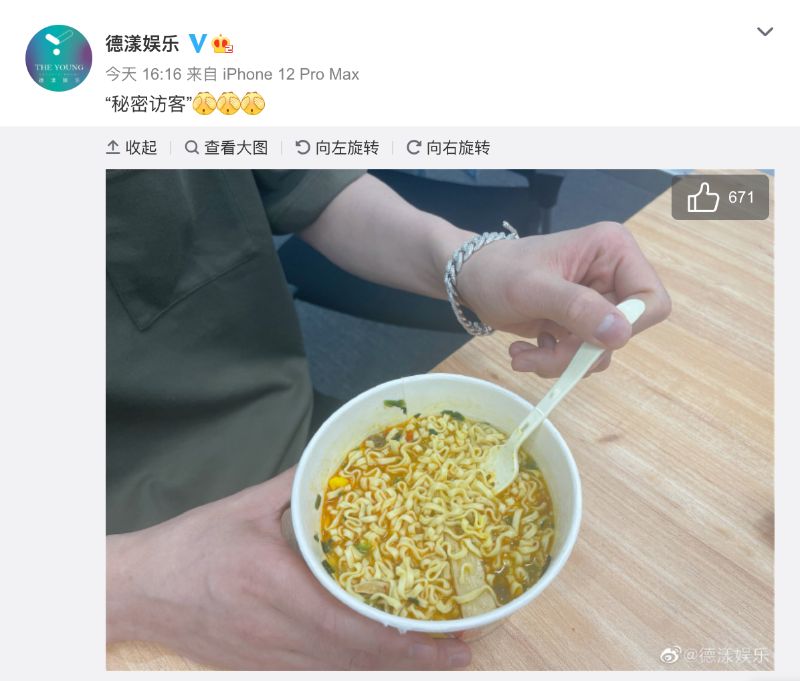View the large image via 查看大图
The image size is (800, 681).
coord(226,148)
